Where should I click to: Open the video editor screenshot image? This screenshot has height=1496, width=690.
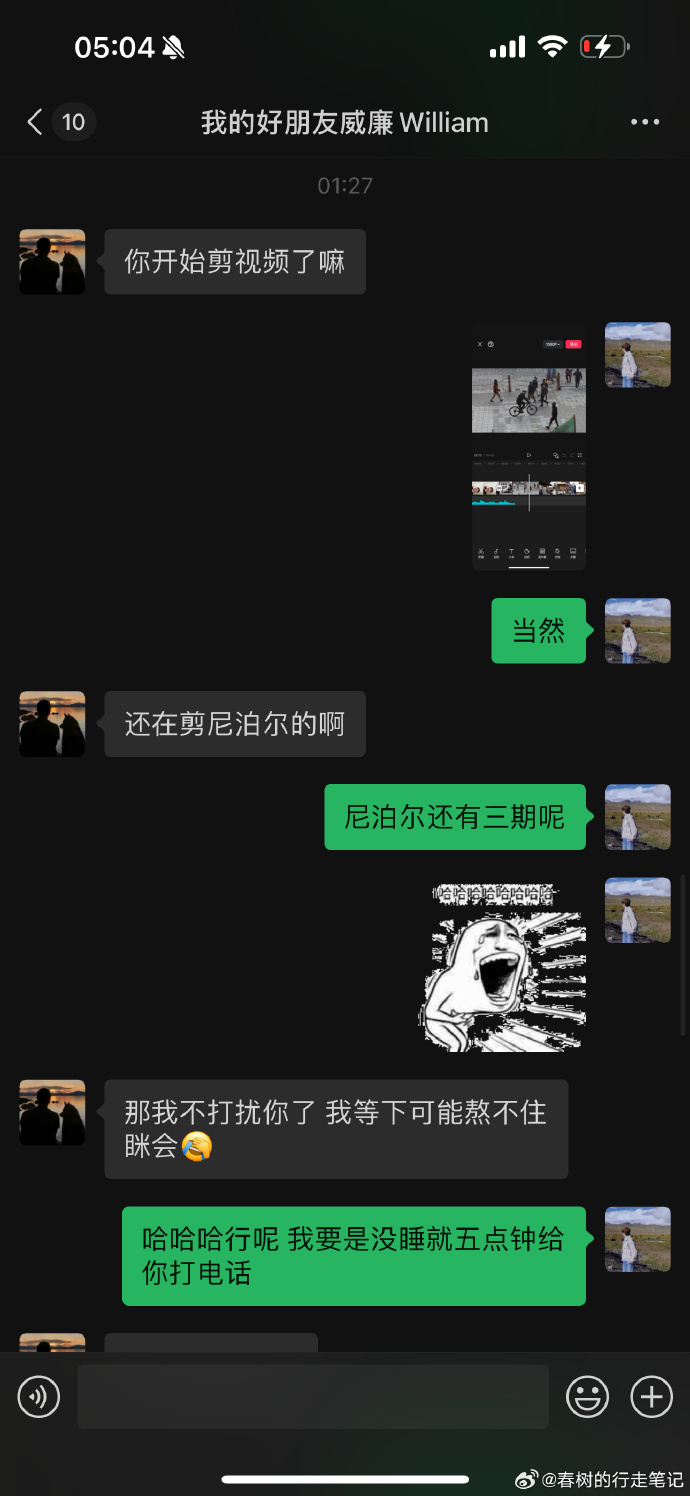point(529,446)
